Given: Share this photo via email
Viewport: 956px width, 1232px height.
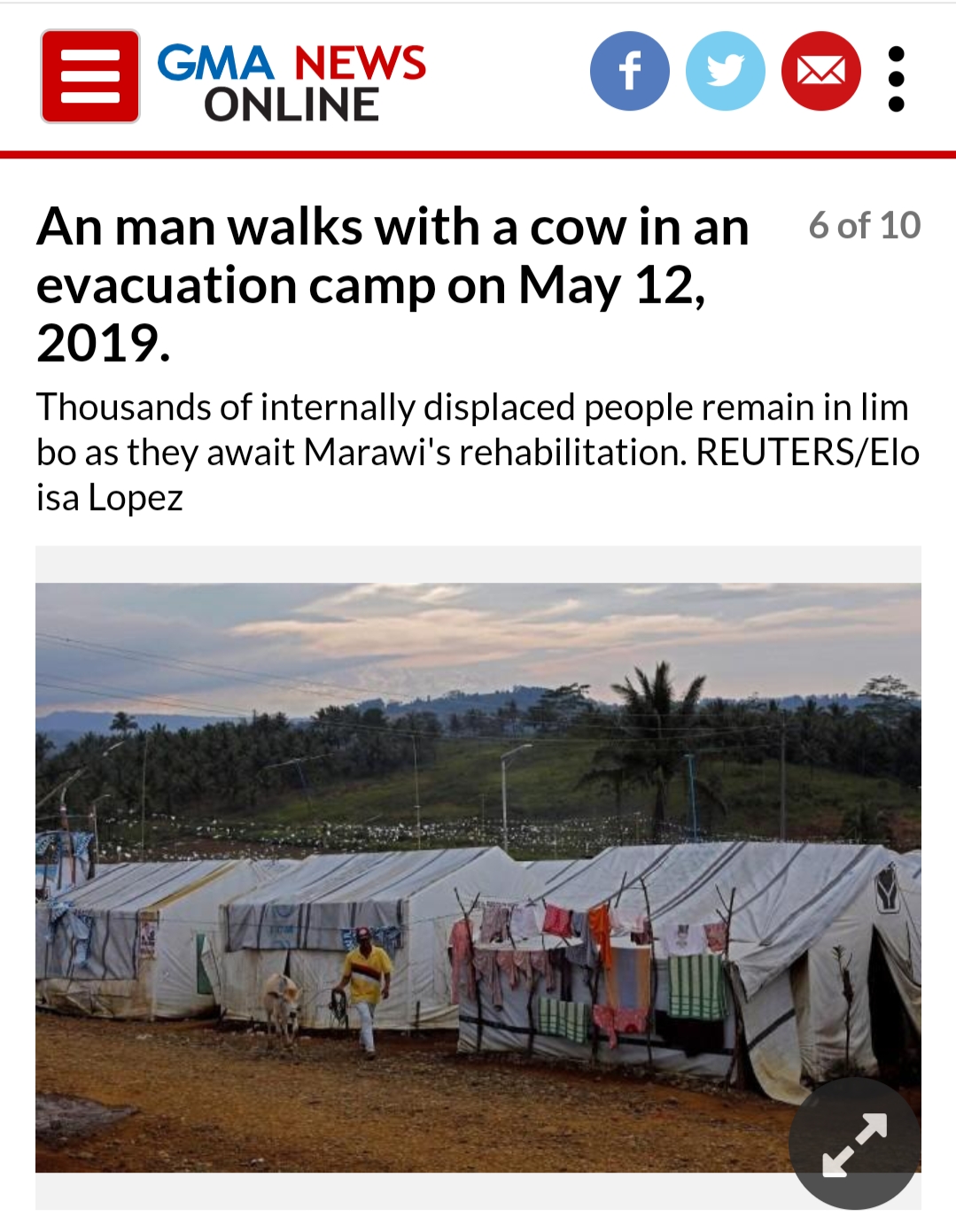Looking at the screenshot, I should [x=820, y=72].
